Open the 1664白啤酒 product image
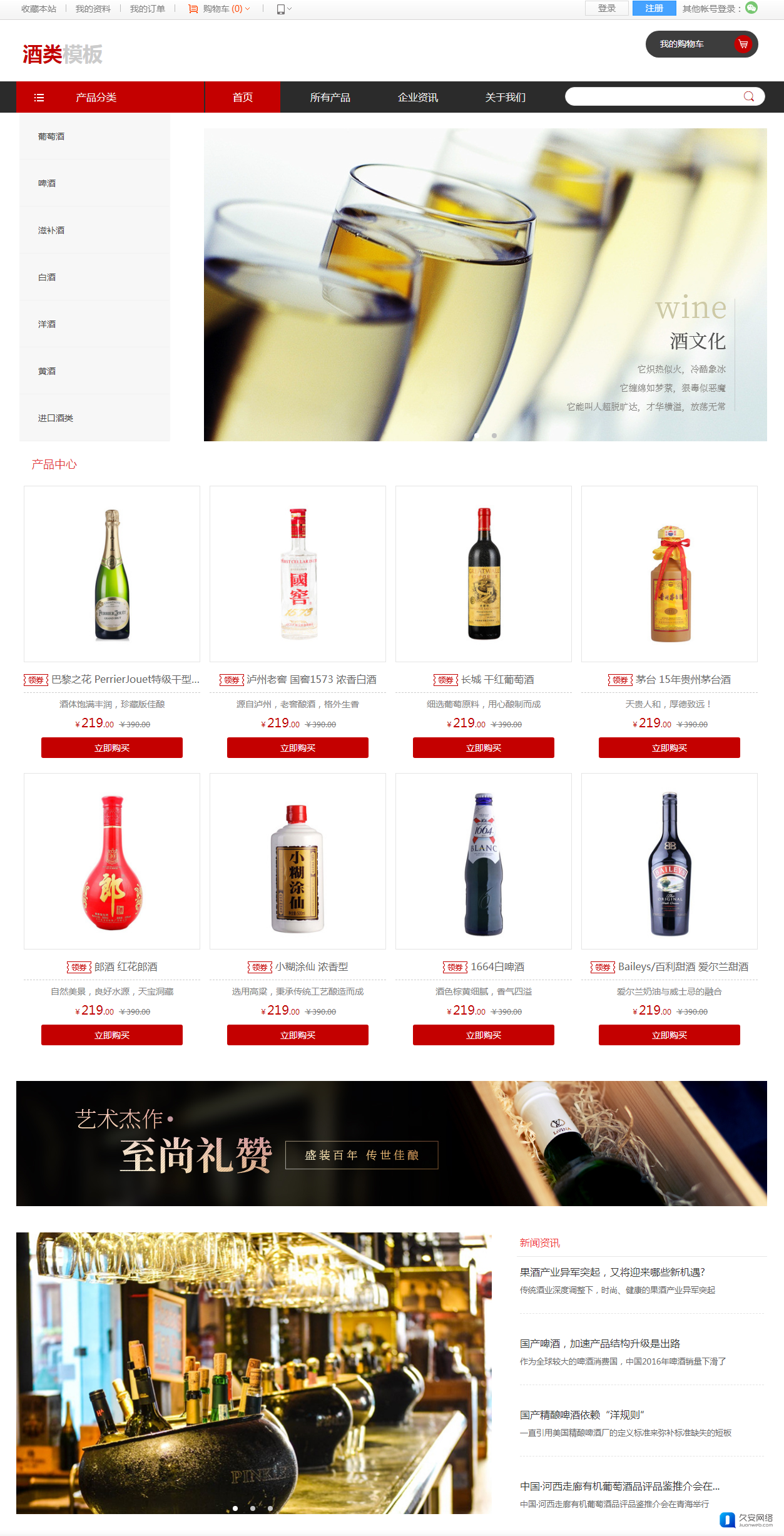 click(483, 861)
